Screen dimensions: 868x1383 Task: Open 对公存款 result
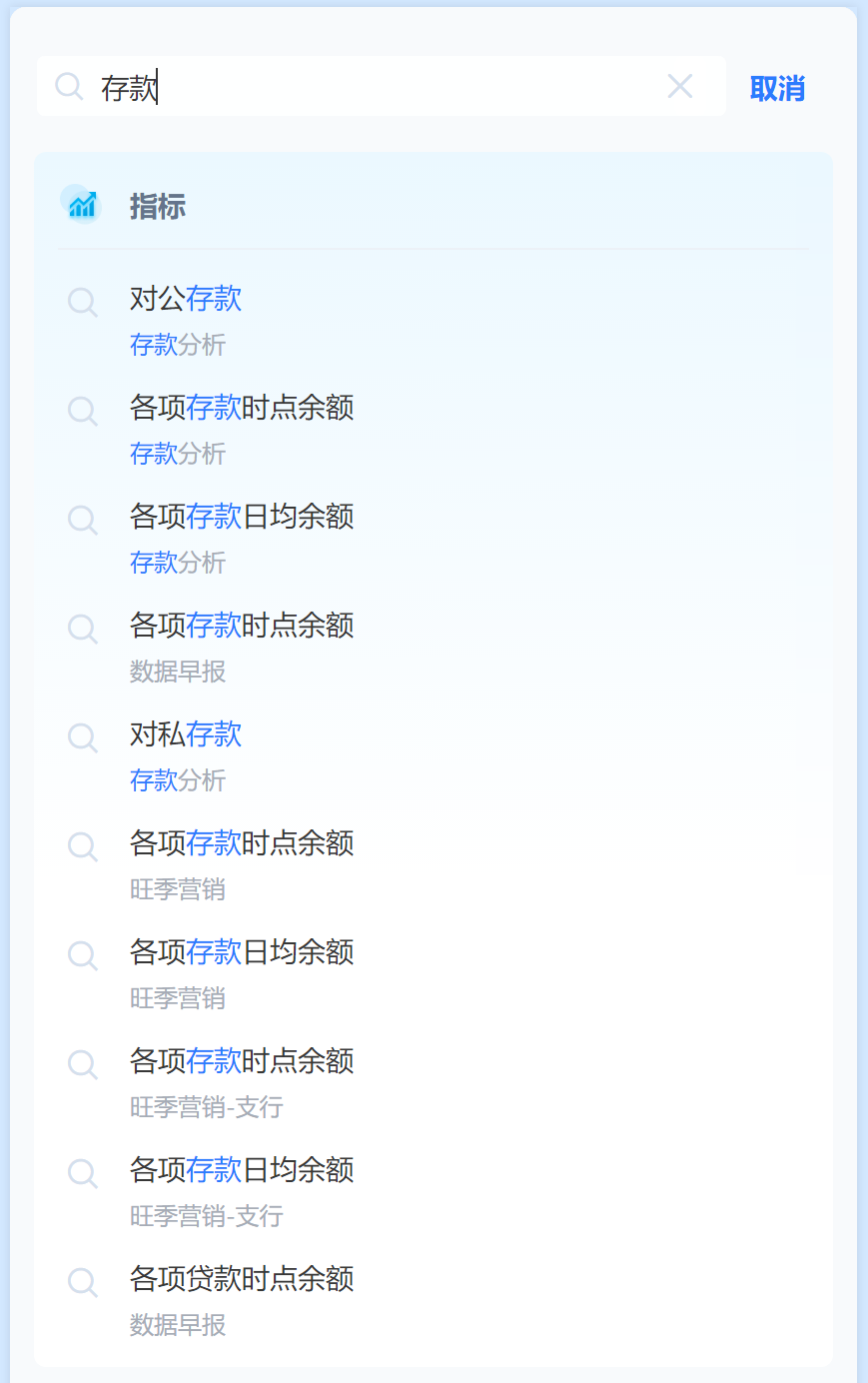point(186,300)
